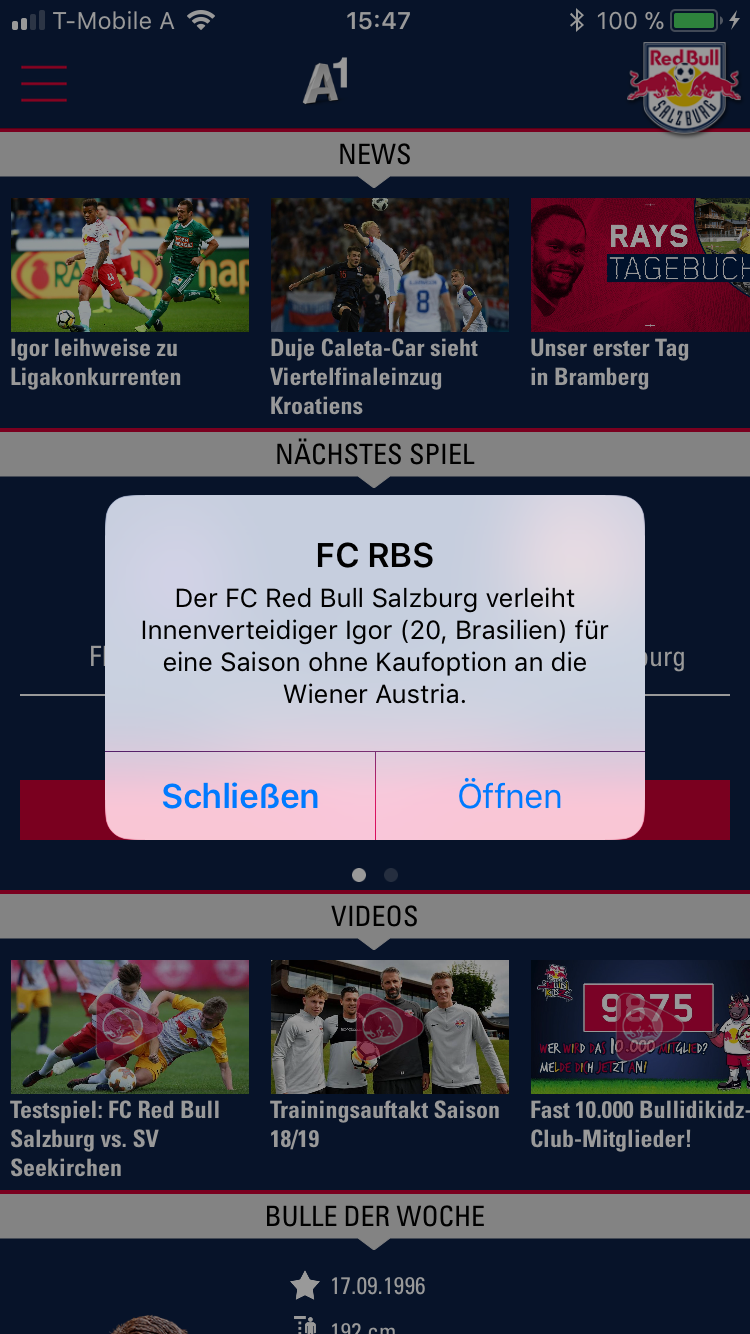Choose Öffnen in the FC RBS alert
The width and height of the screenshot is (750, 1334).
coord(510,796)
